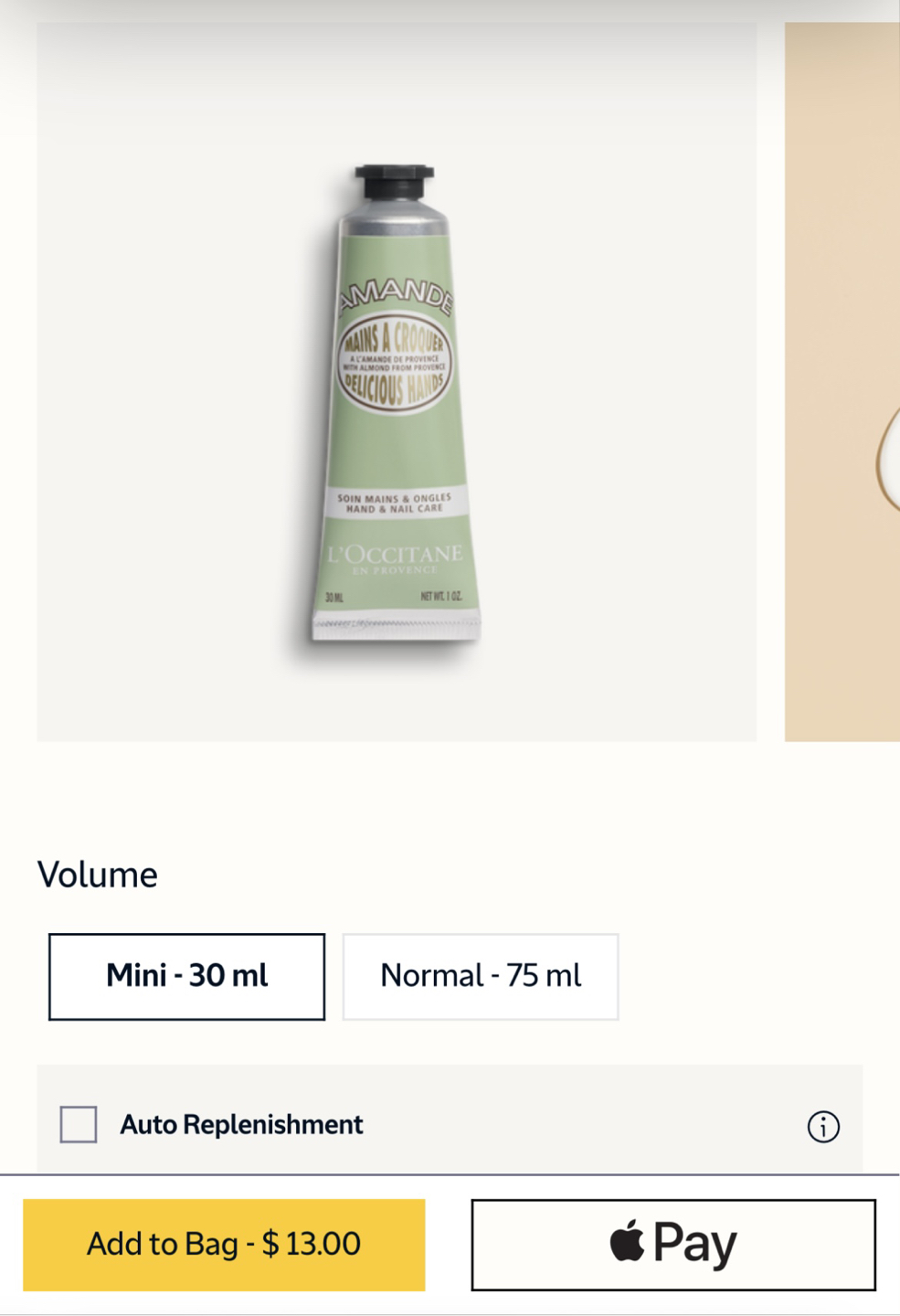
Task: Open the hand cream product image
Action: tap(396, 402)
